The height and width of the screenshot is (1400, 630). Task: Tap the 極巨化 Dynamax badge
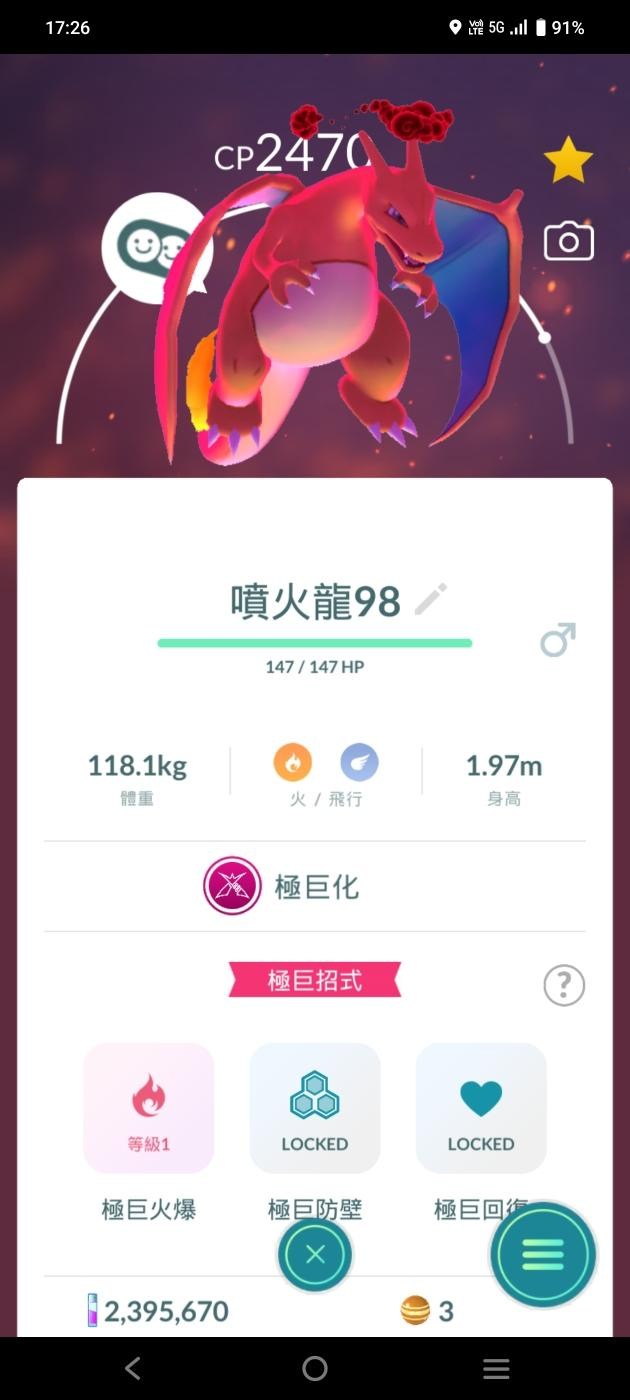[x=233, y=886]
